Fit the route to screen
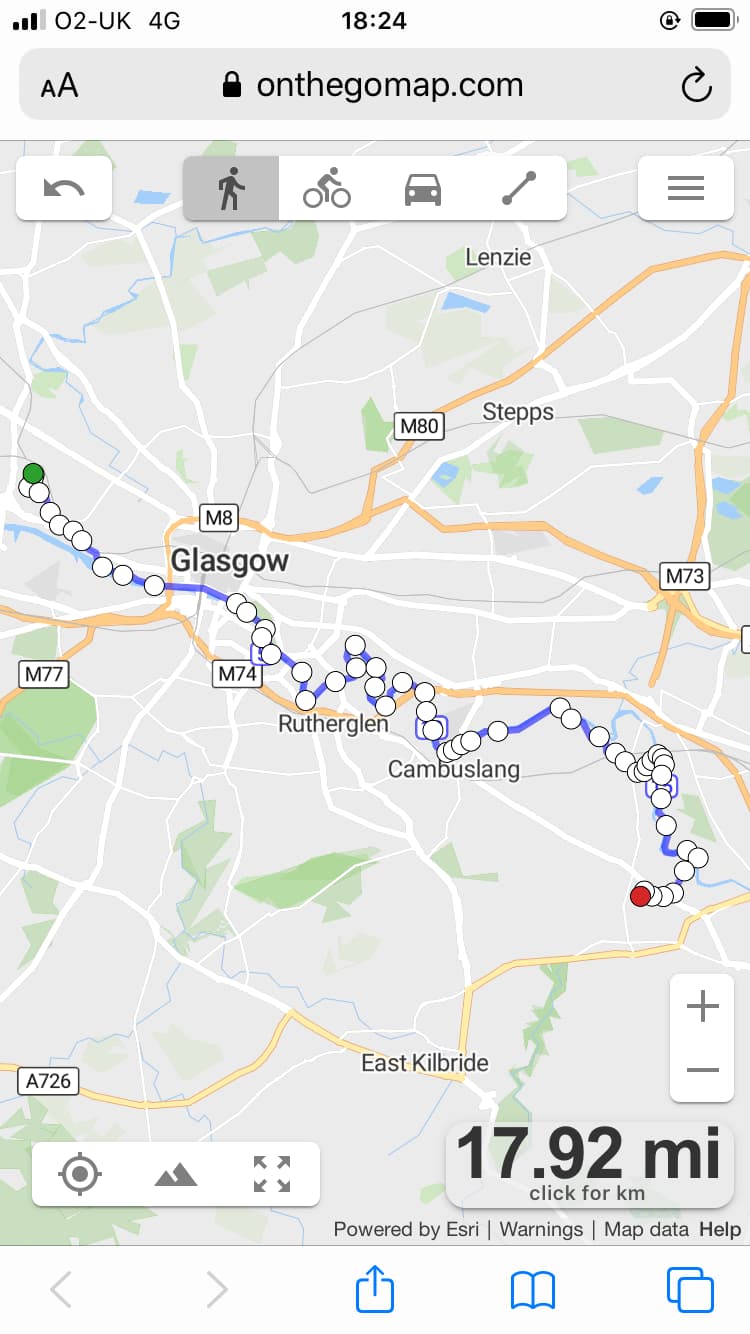Screen dimensions: 750x1334 point(272,1174)
